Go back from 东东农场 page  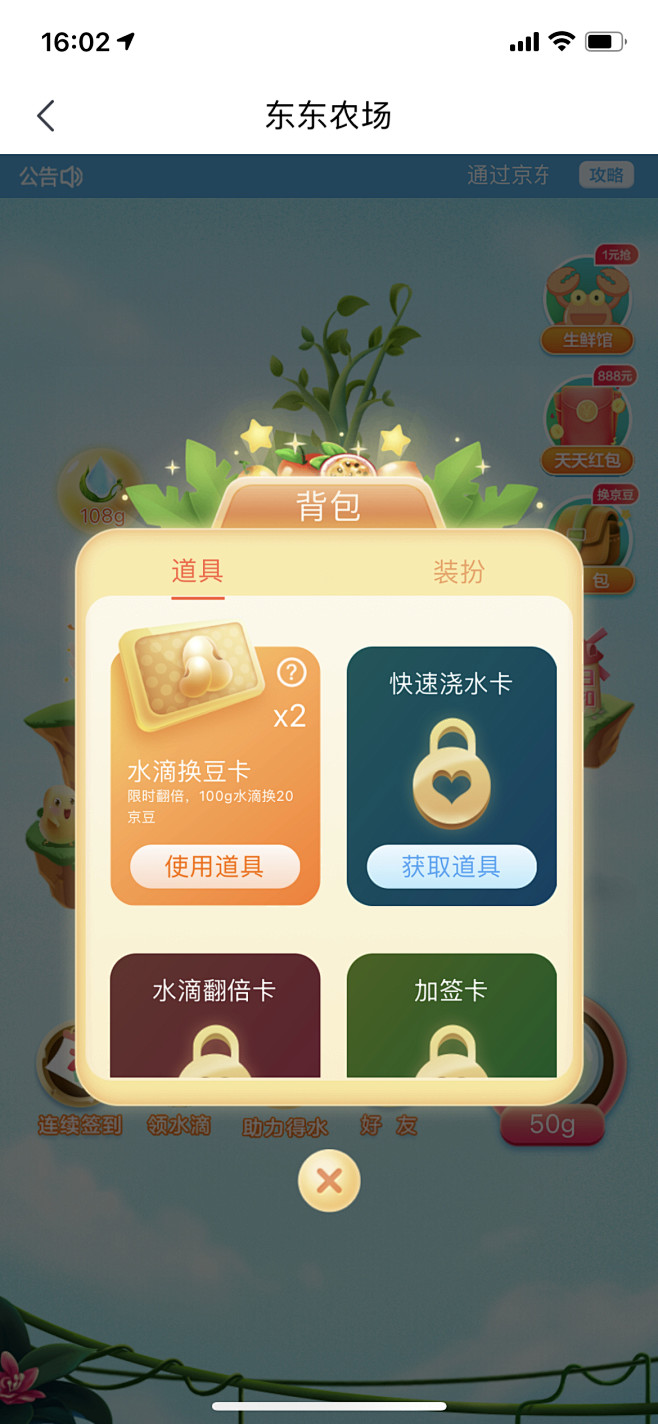(45, 116)
